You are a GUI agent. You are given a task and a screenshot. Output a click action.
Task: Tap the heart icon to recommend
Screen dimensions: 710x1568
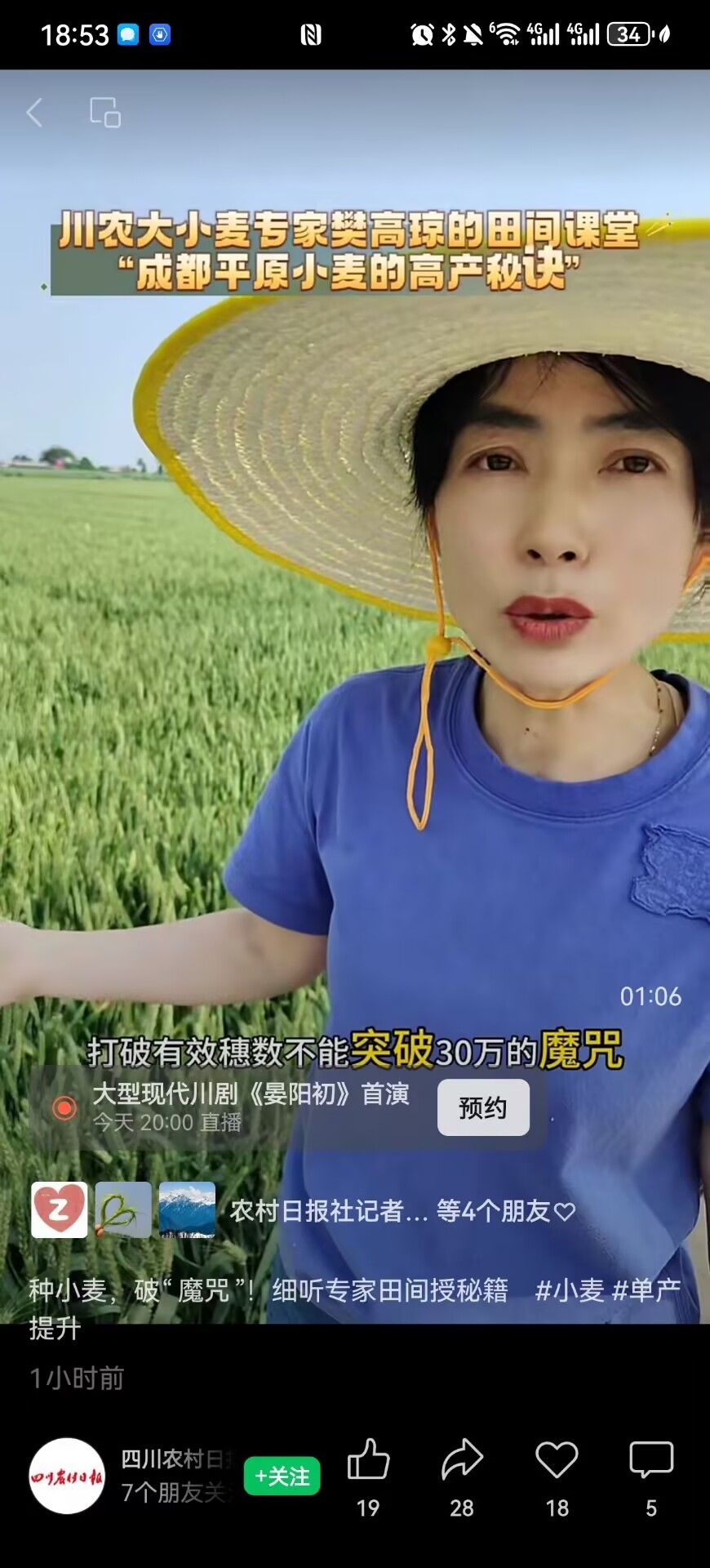[557, 1460]
